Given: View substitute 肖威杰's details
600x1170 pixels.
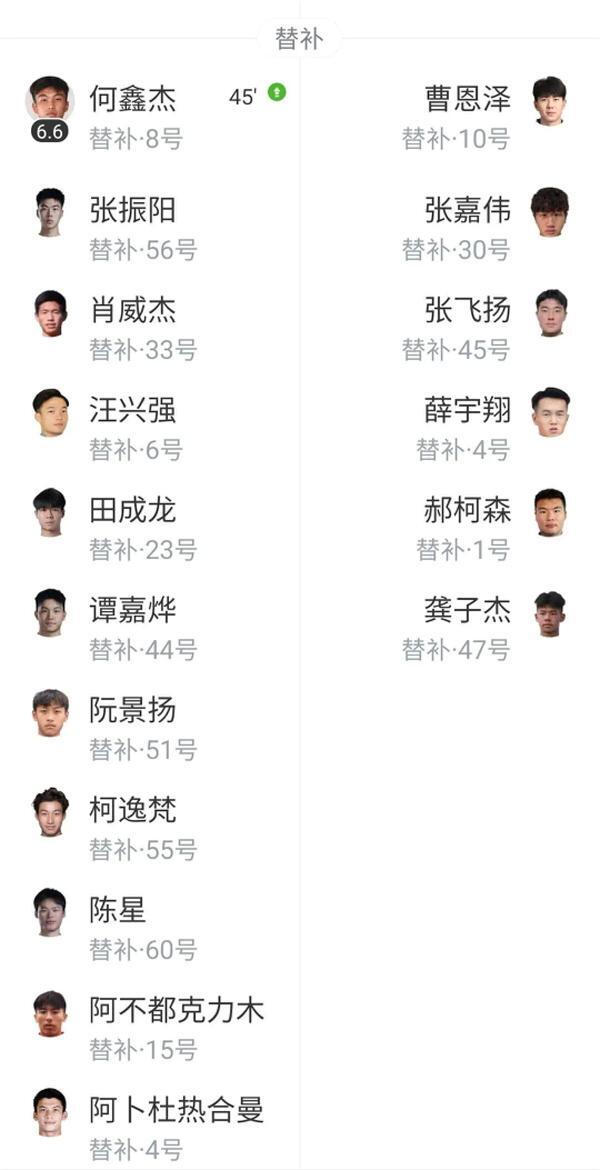Looking at the screenshot, I should pyautogui.click(x=132, y=311).
